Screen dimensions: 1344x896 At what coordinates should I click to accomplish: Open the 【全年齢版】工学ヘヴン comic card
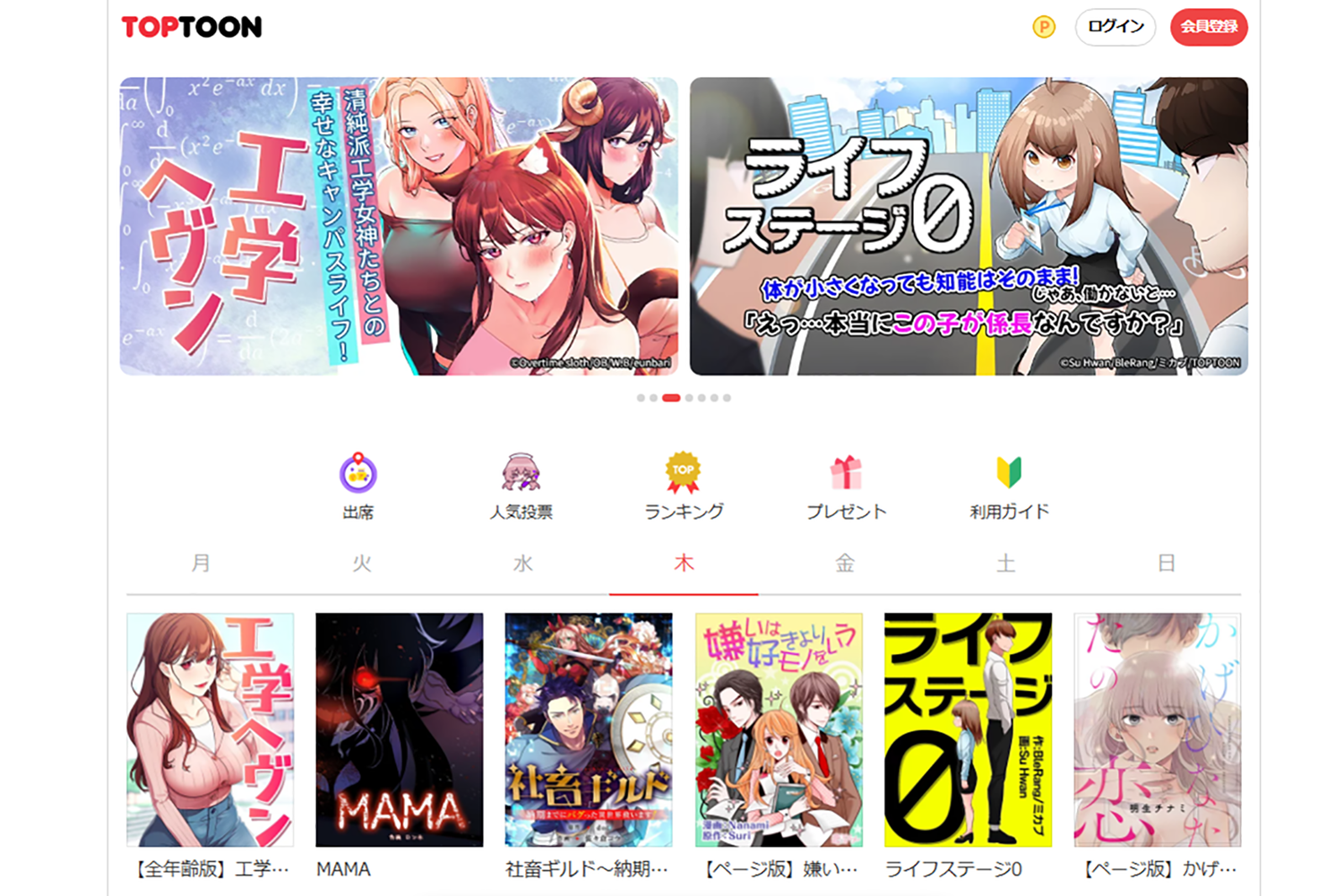[x=211, y=730]
